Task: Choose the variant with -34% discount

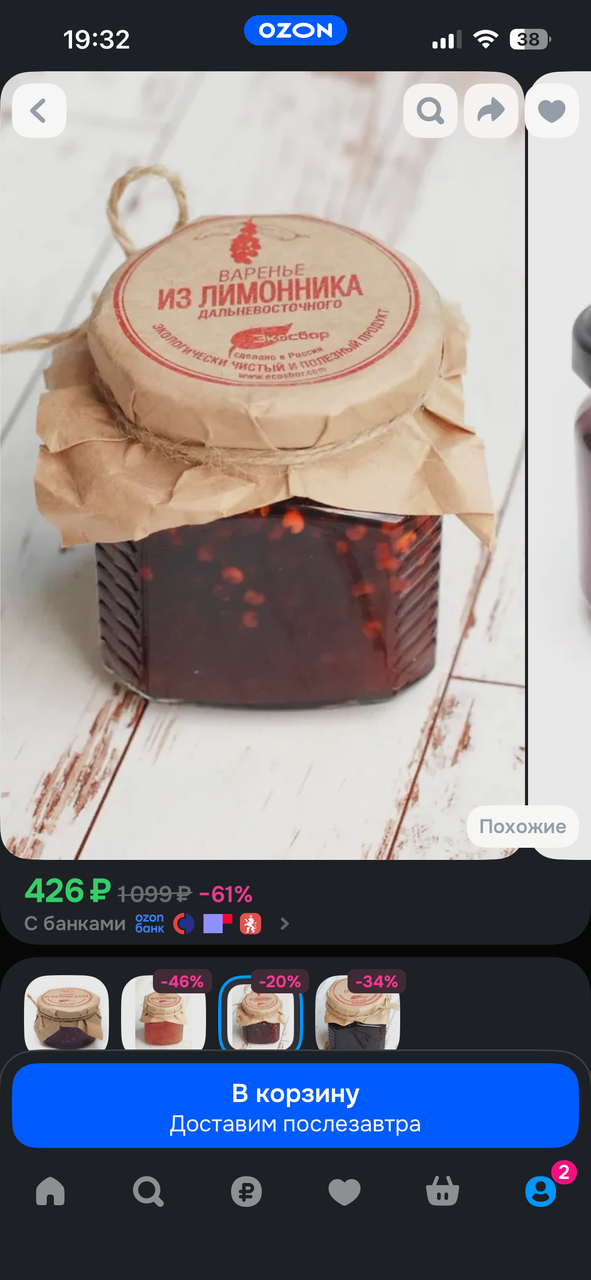Action: [x=358, y=1013]
